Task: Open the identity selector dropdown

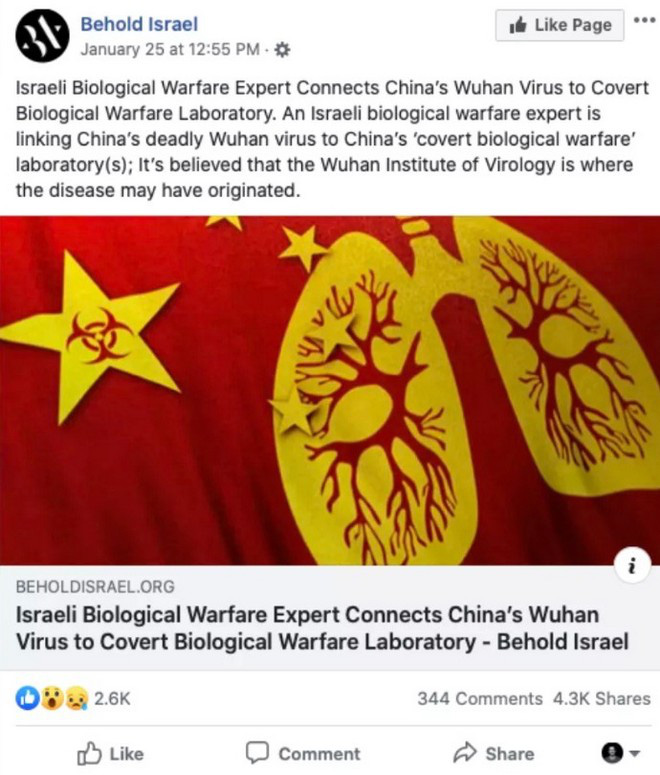Action: (620, 753)
